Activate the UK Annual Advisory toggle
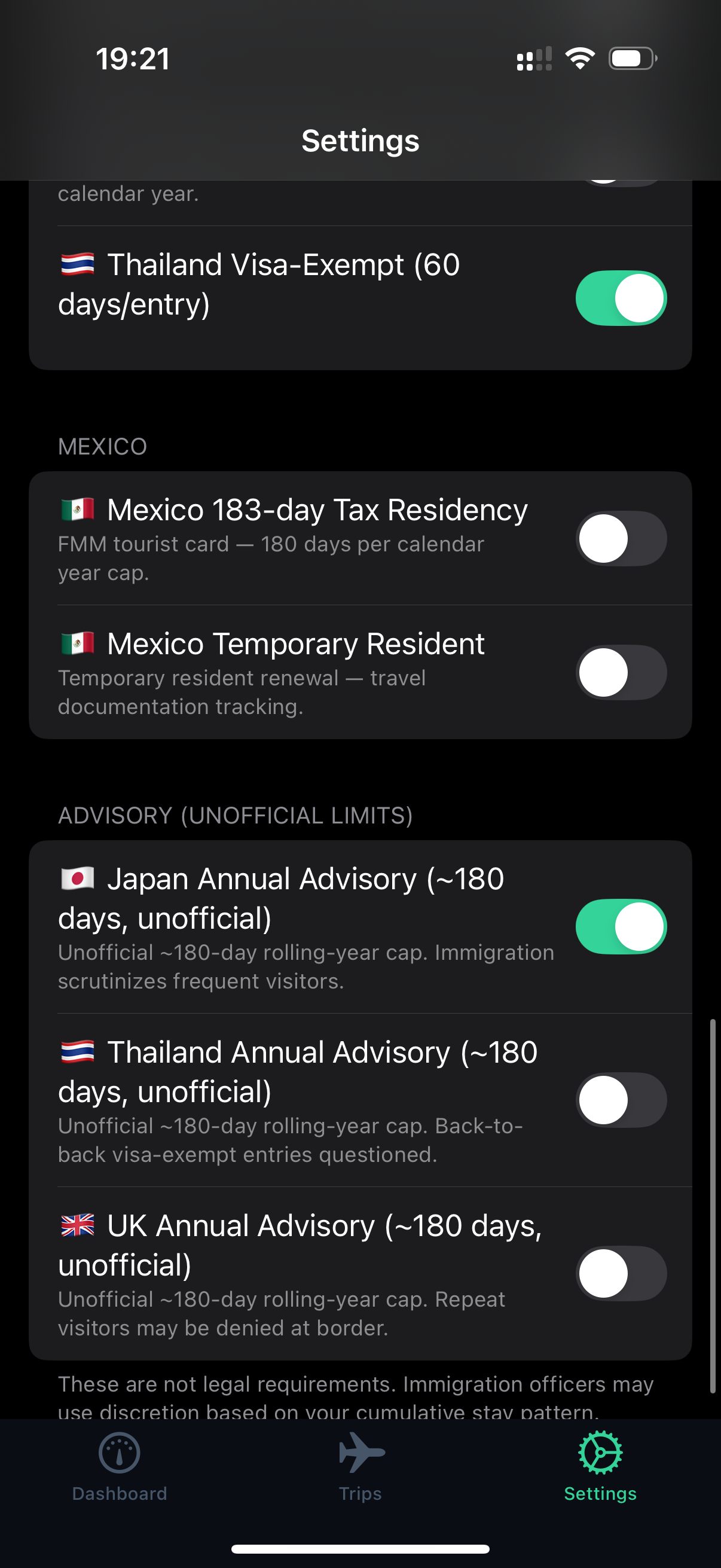This screenshot has width=721, height=1568. point(620,1273)
